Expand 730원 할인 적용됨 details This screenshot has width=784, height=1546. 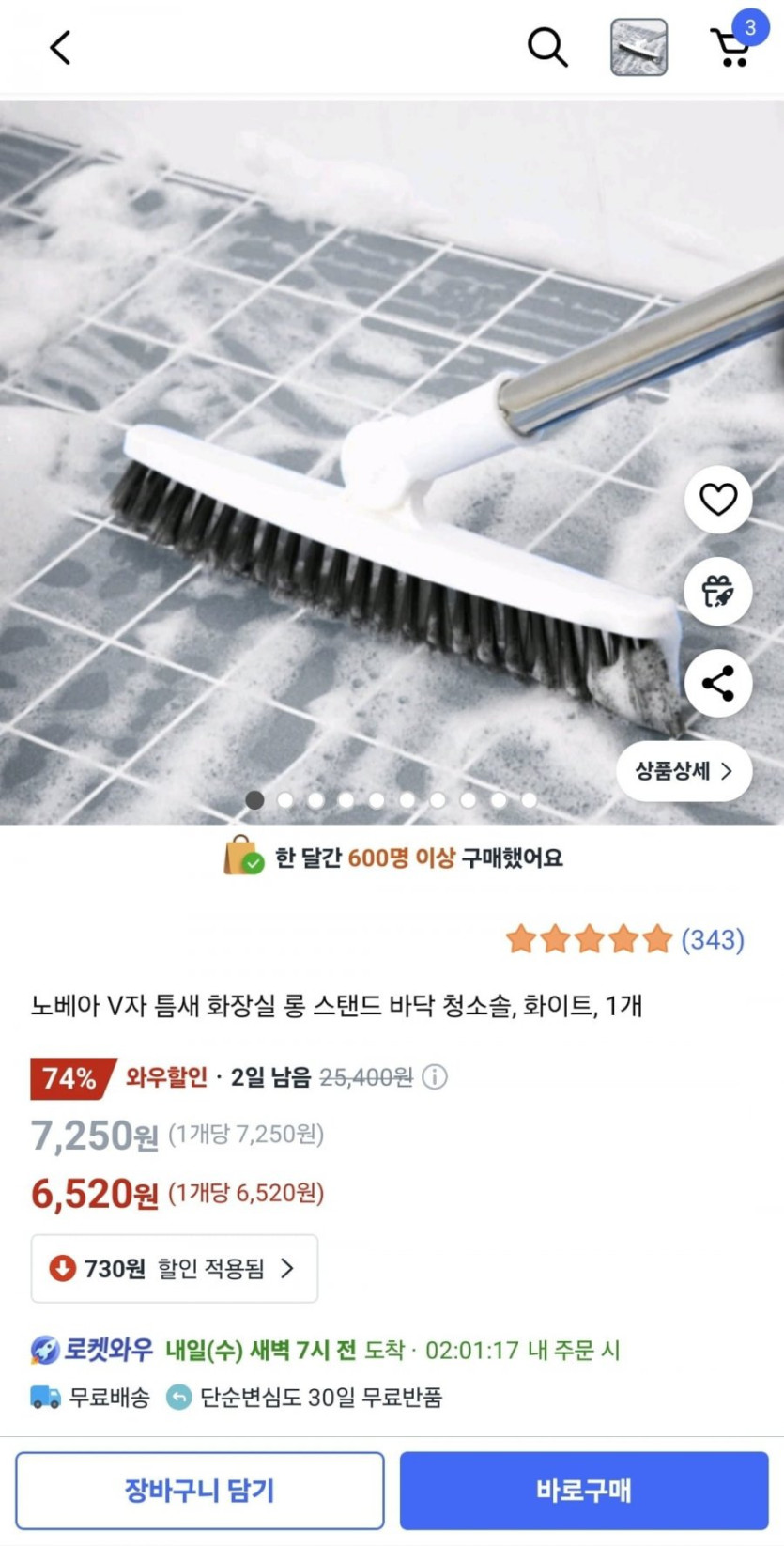[x=175, y=1268]
